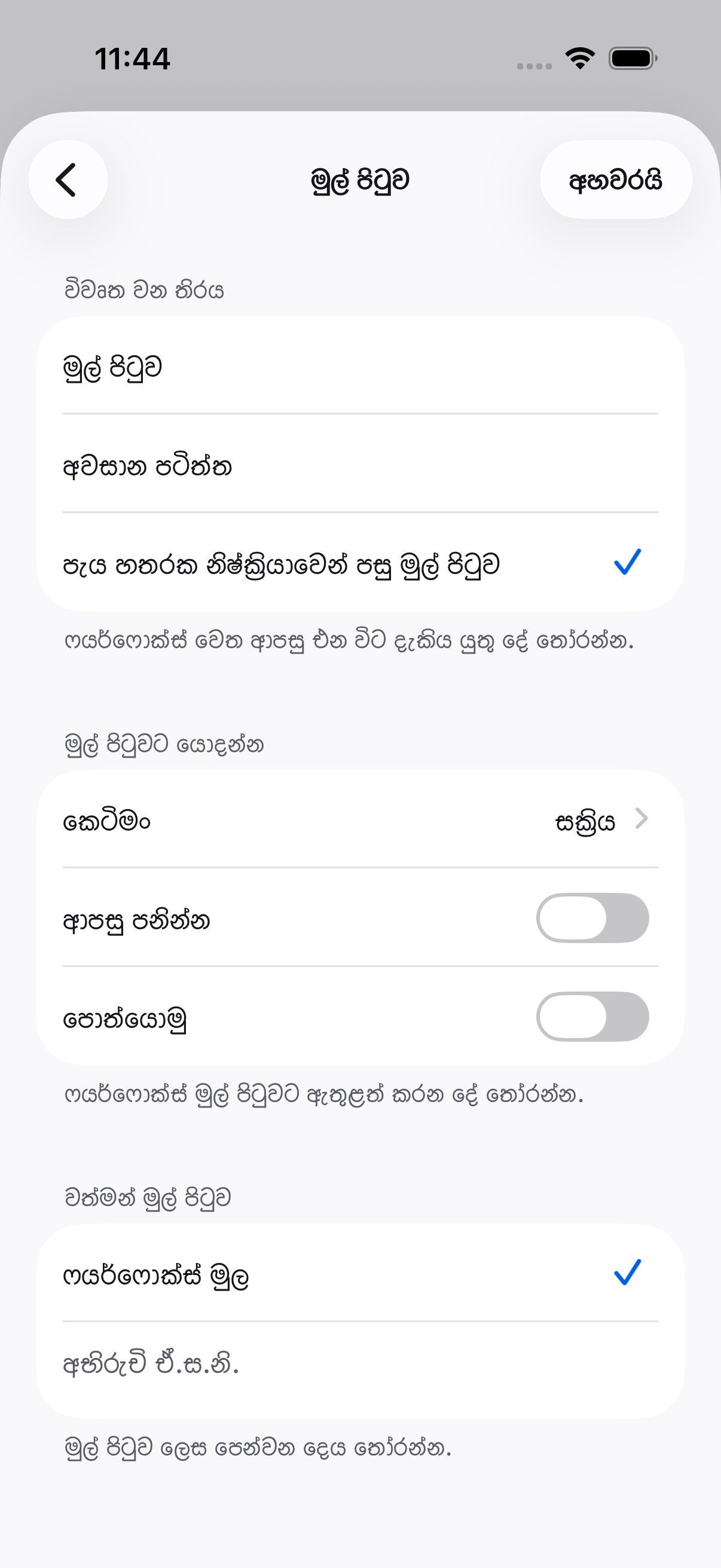
Task: Enable the ආපසු පනින්න toggle
Action: pyautogui.click(x=592, y=918)
